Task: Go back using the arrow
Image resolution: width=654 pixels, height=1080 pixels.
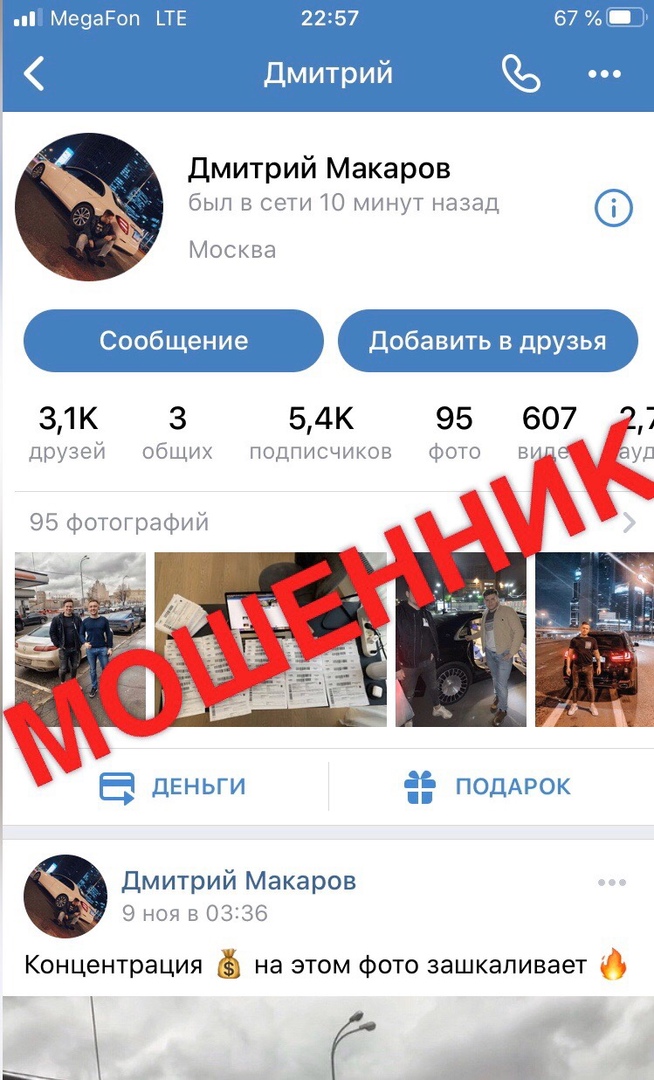Action: (x=34, y=74)
